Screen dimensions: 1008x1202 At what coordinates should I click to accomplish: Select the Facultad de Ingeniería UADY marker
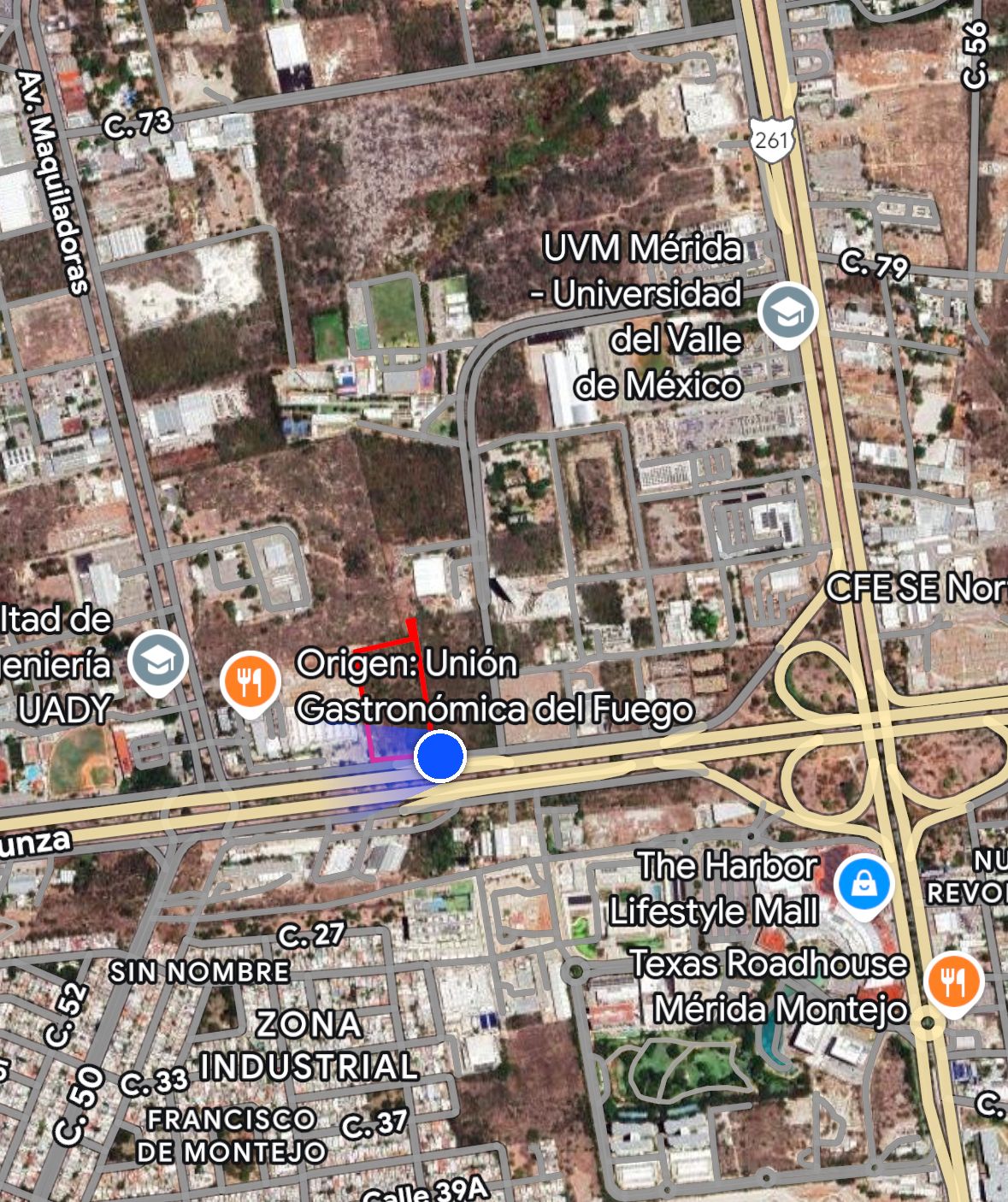pos(157,661)
